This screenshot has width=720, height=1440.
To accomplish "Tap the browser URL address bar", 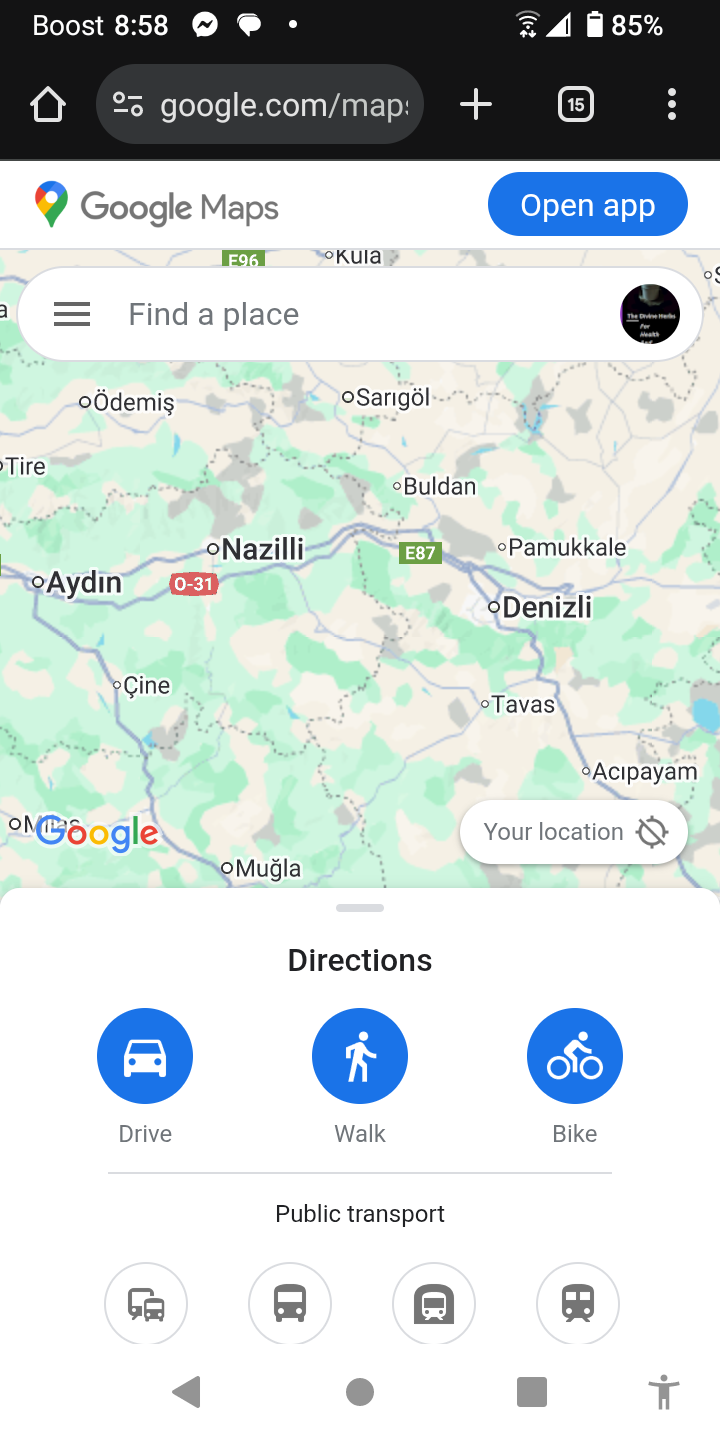I will pos(270,104).
